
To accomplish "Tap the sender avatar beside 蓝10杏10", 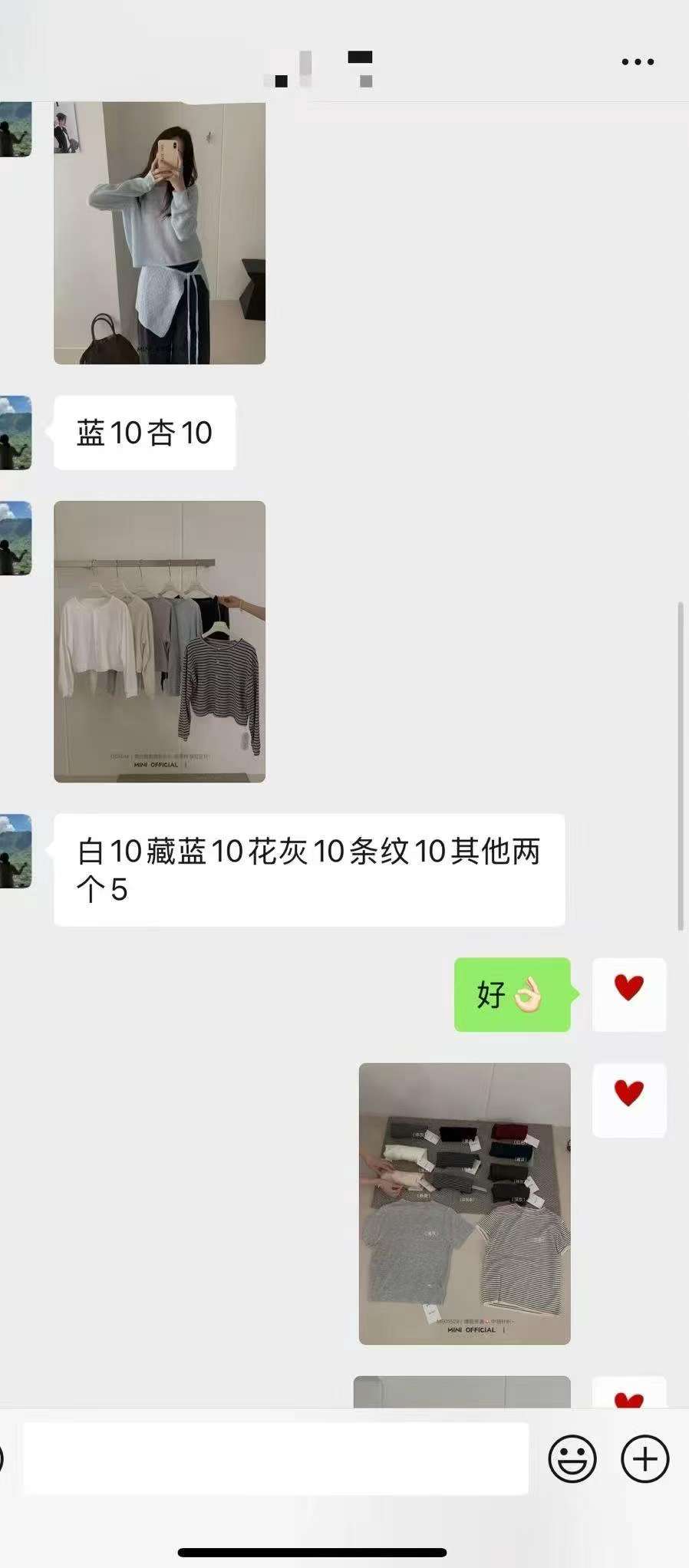I will [15, 433].
